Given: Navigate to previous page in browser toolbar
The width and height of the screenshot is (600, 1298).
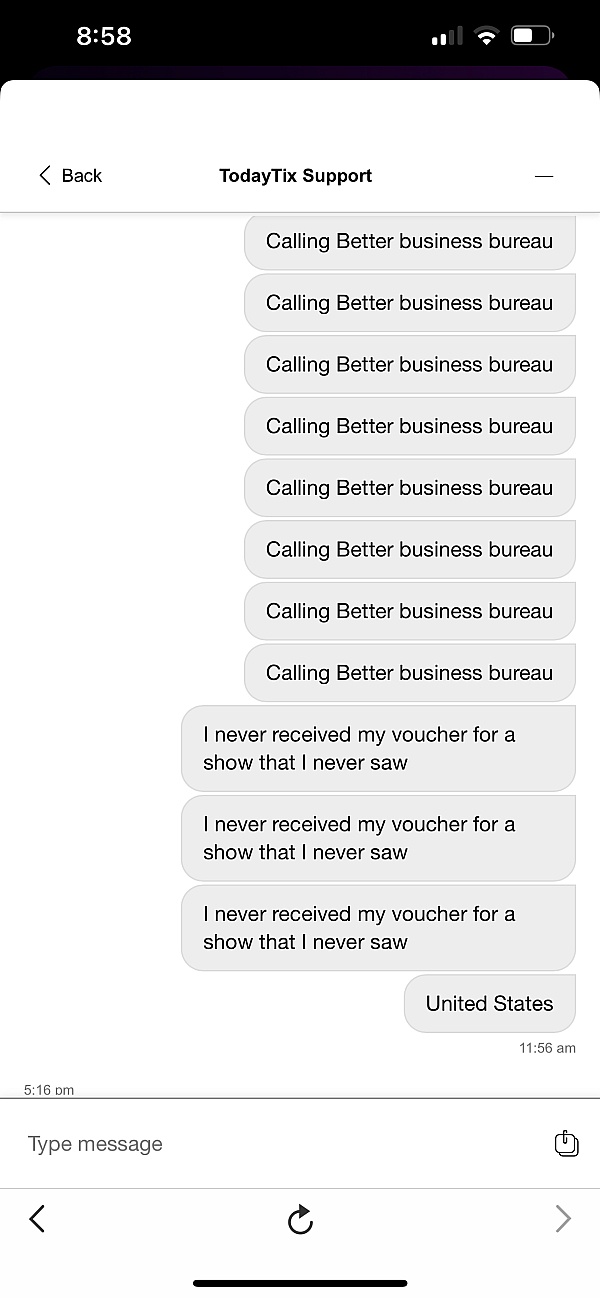Looking at the screenshot, I should (x=38, y=1218).
